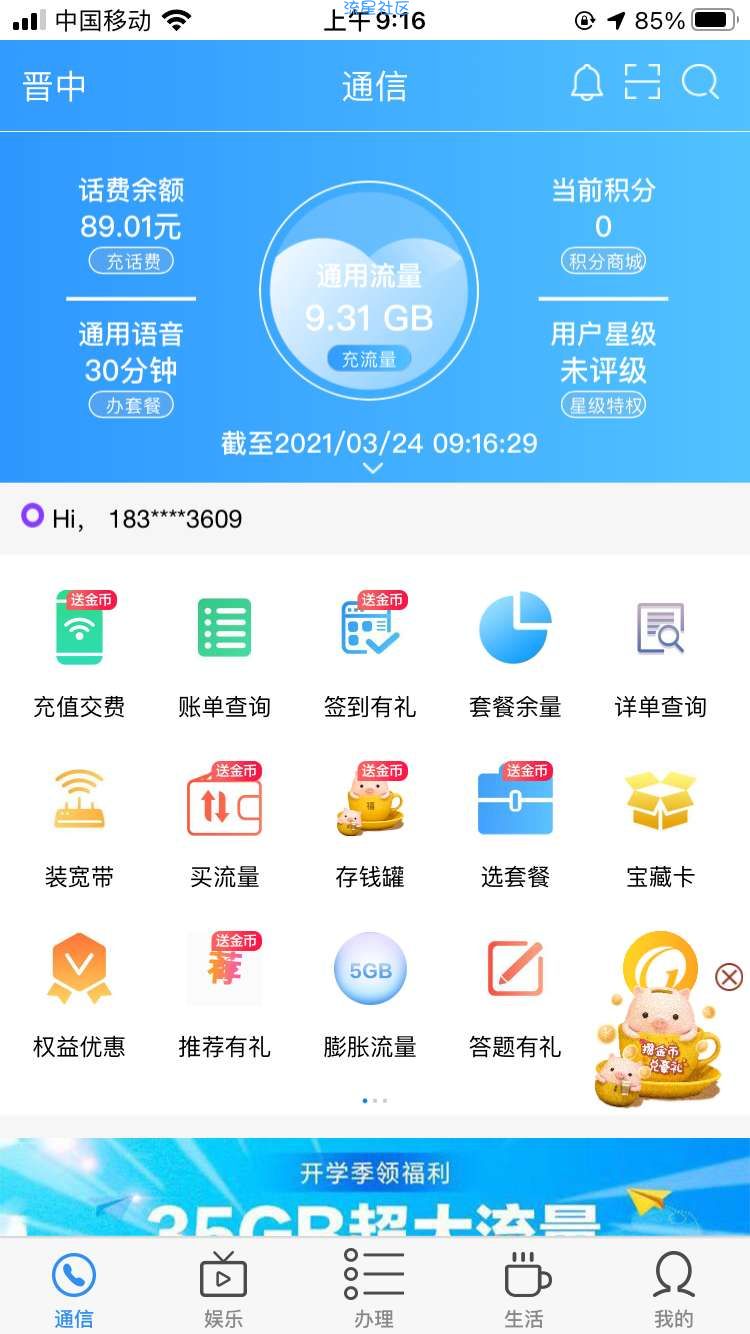Image resolution: width=750 pixels, height=1334 pixels.
Task: Dismiss the floating piggy bank widget
Action: (729, 977)
